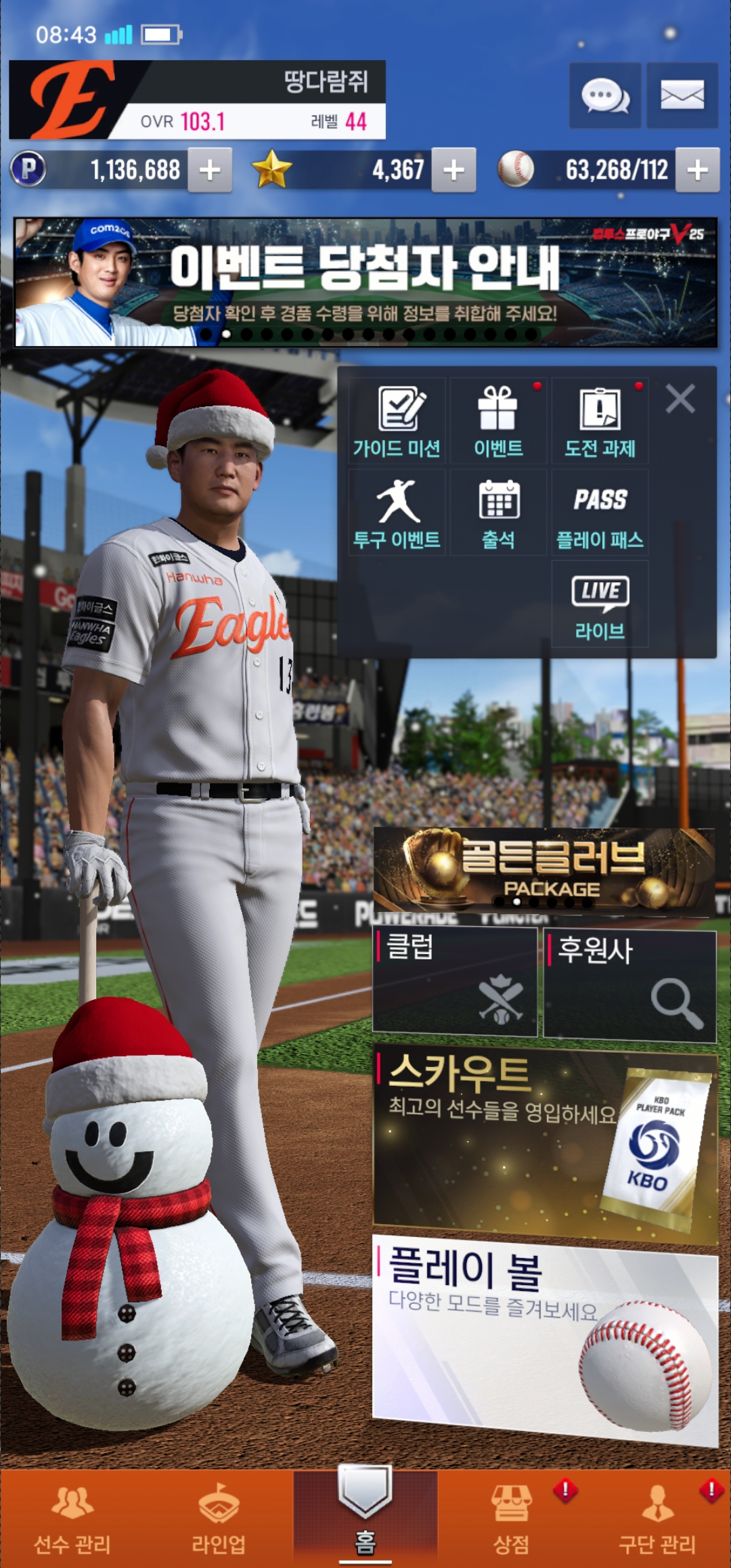The image size is (731, 1568).
Task: Check 출석 calendar
Action: point(499,513)
